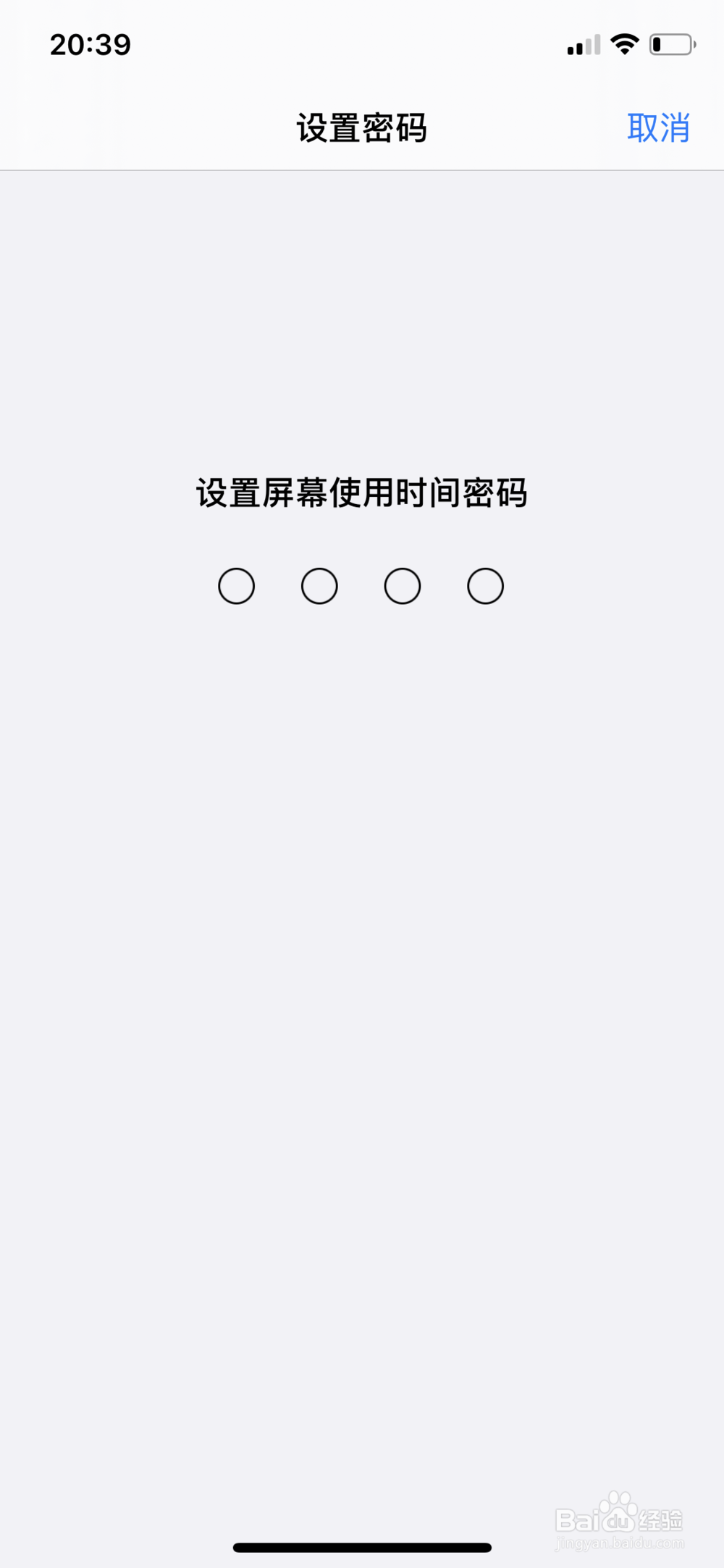Screen dimensions: 724x1568
Task: Tap 取消 to cancel passcode setup
Action: point(658,127)
